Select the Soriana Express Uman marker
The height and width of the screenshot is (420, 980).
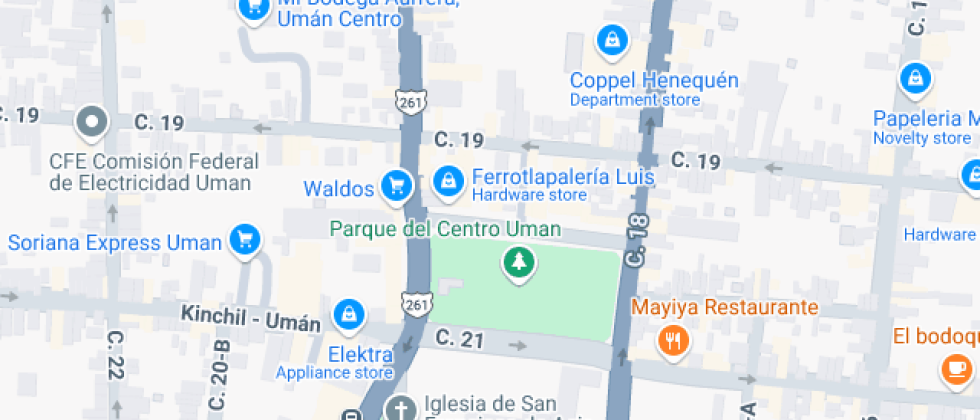[x=244, y=239]
